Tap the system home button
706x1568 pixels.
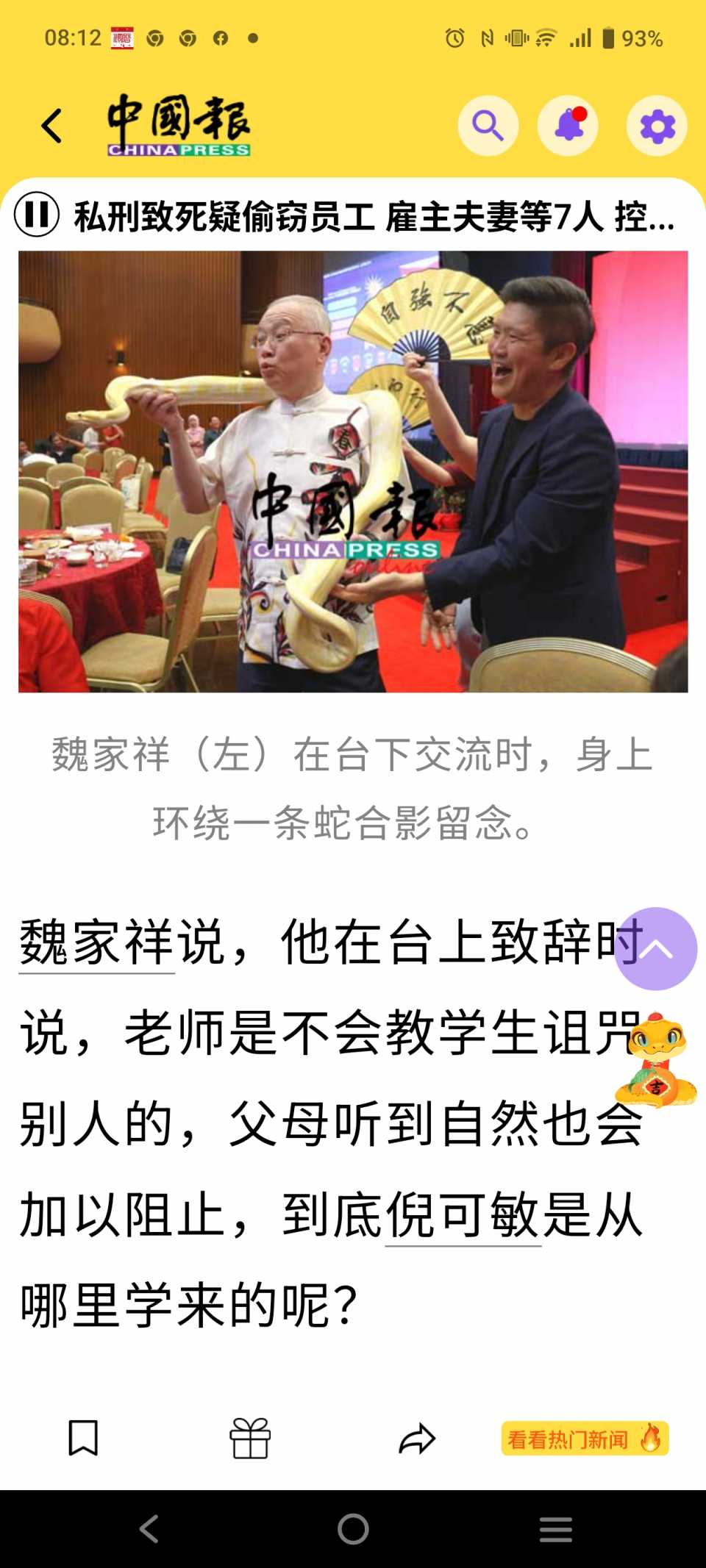coord(353,1529)
